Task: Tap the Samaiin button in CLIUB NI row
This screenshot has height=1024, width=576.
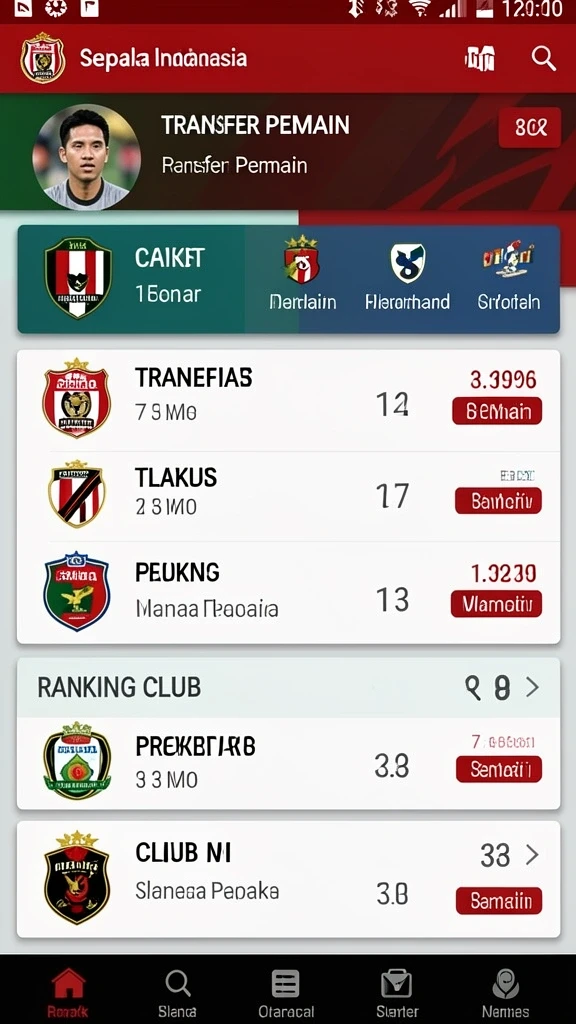Action: point(499,901)
